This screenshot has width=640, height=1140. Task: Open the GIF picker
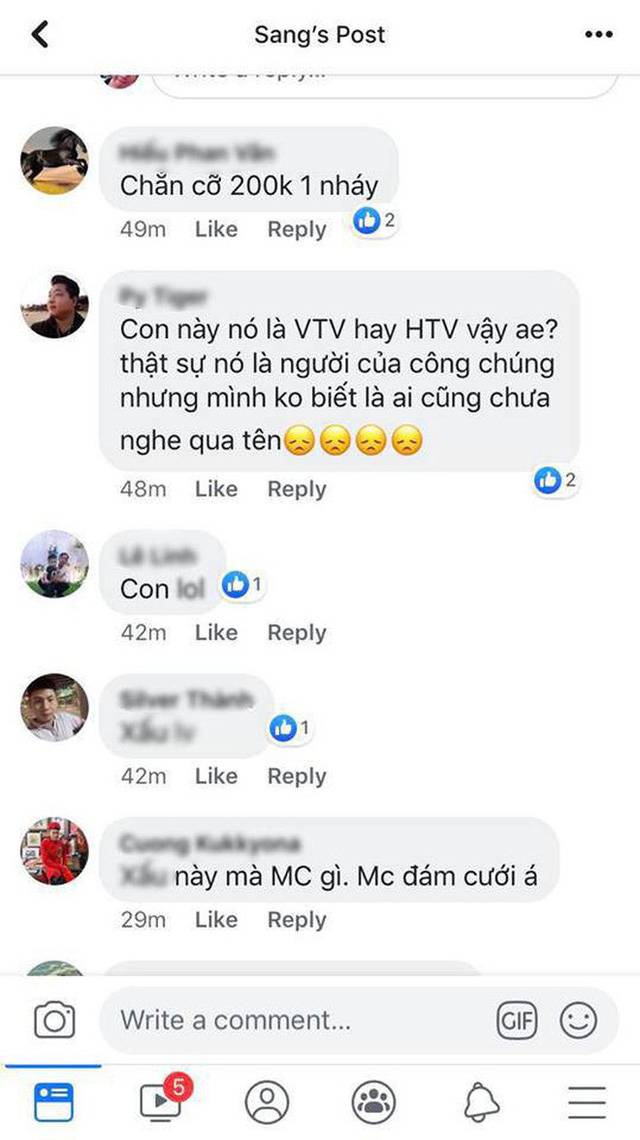pos(516,1020)
